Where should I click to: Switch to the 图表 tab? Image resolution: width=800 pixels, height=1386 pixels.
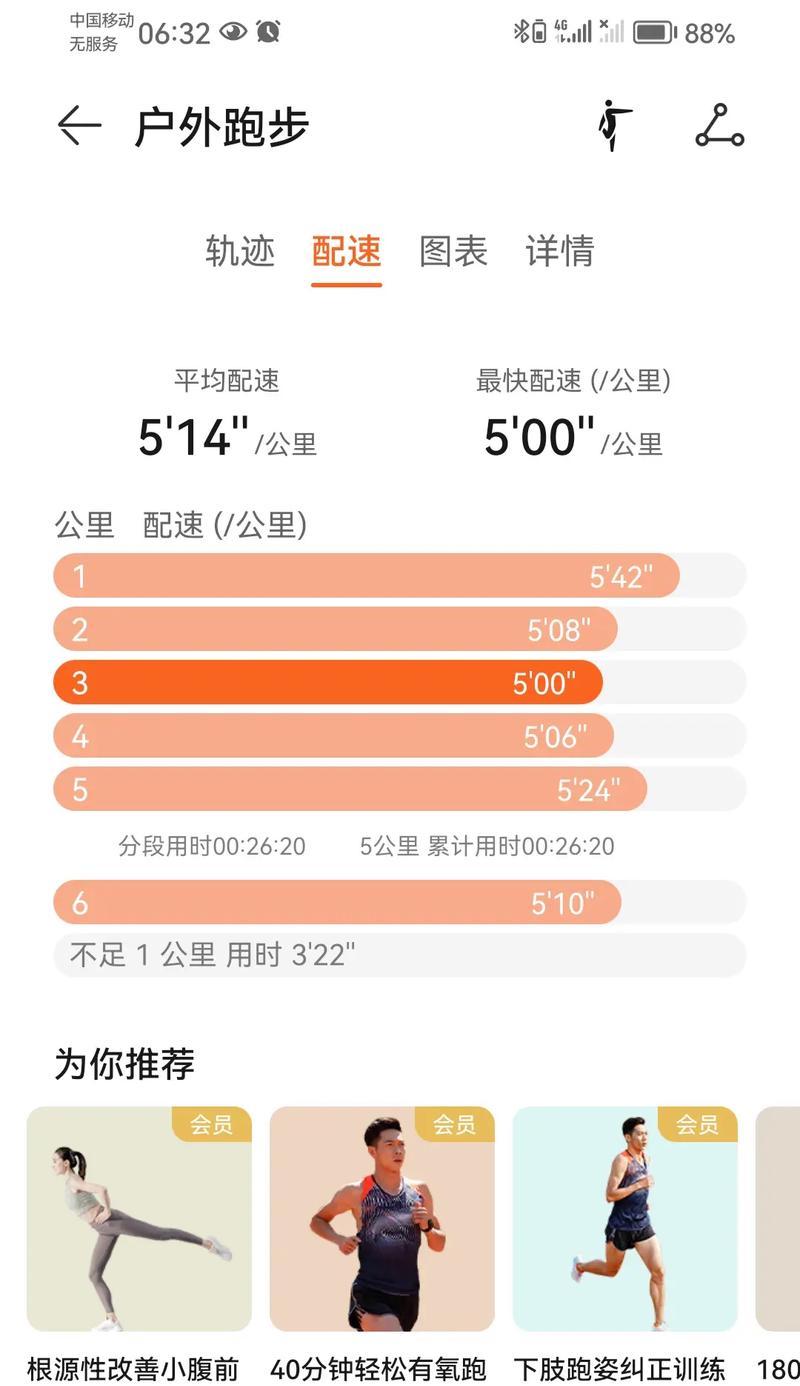(x=453, y=251)
